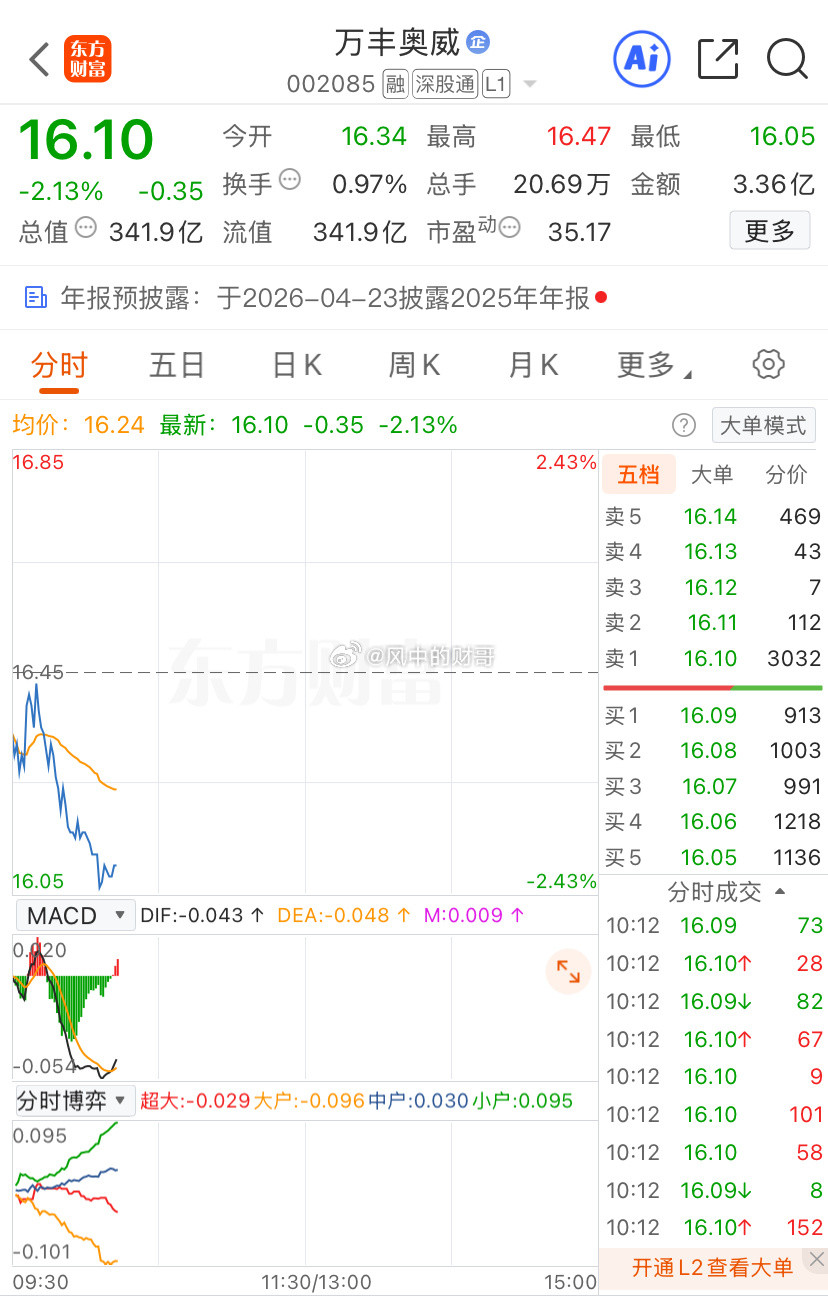Open the MACD indicator dropdown

coord(75,914)
